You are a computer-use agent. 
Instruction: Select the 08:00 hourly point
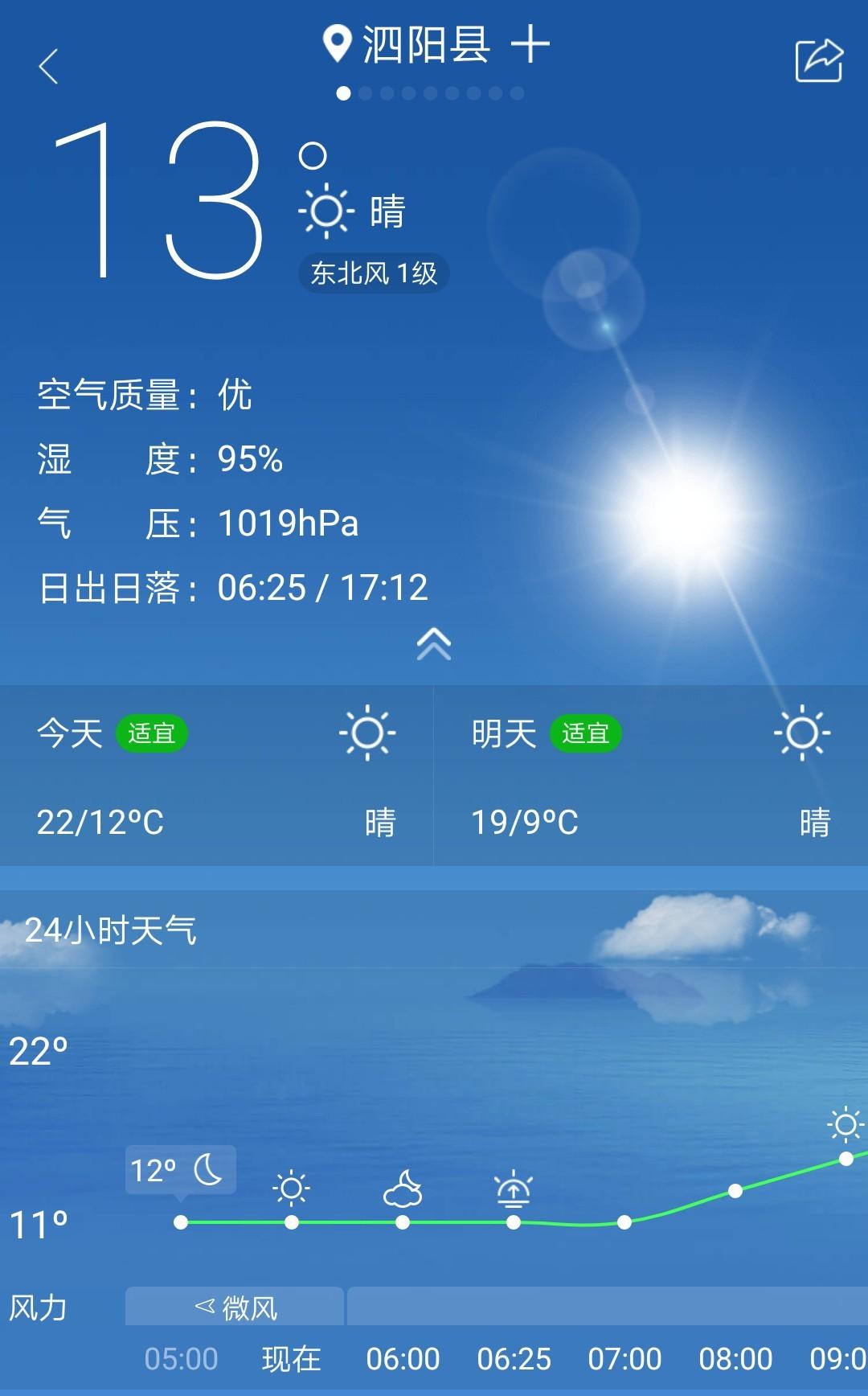click(735, 1191)
